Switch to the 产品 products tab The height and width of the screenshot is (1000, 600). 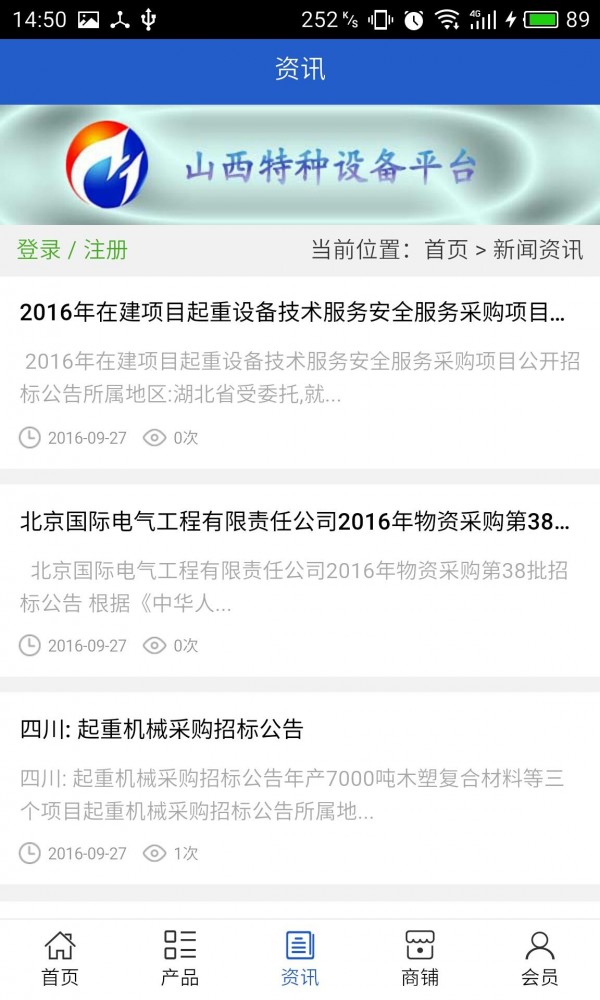pyautogui.click(x=180, y=959)
